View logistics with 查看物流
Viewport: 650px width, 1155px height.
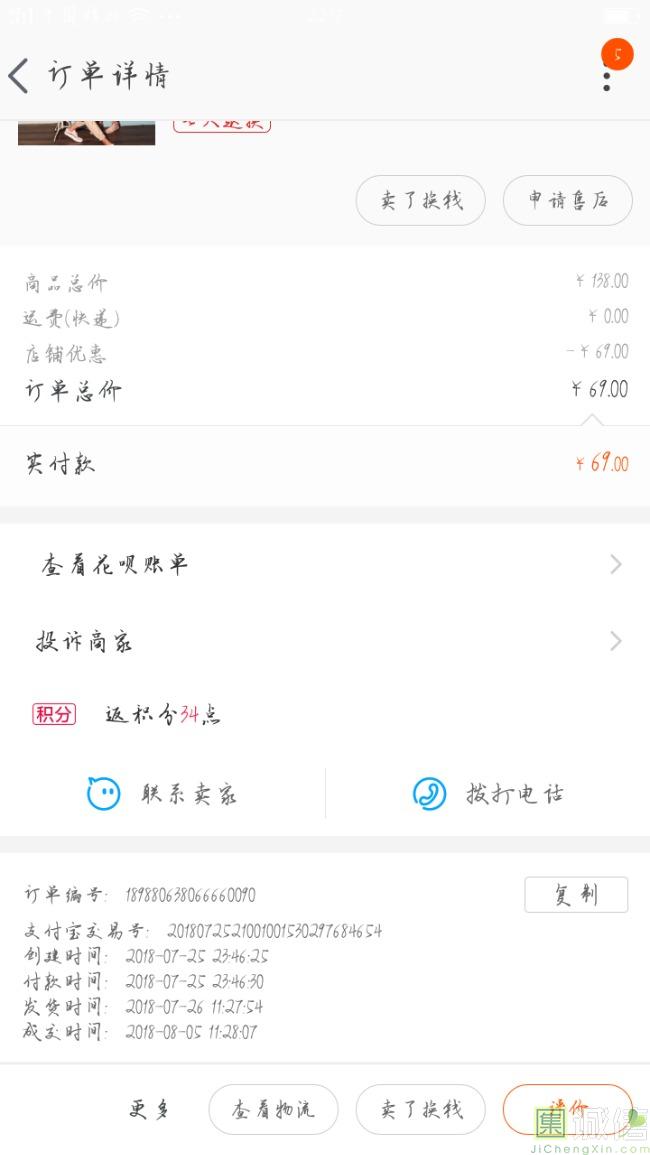[x=273, y=1109]
